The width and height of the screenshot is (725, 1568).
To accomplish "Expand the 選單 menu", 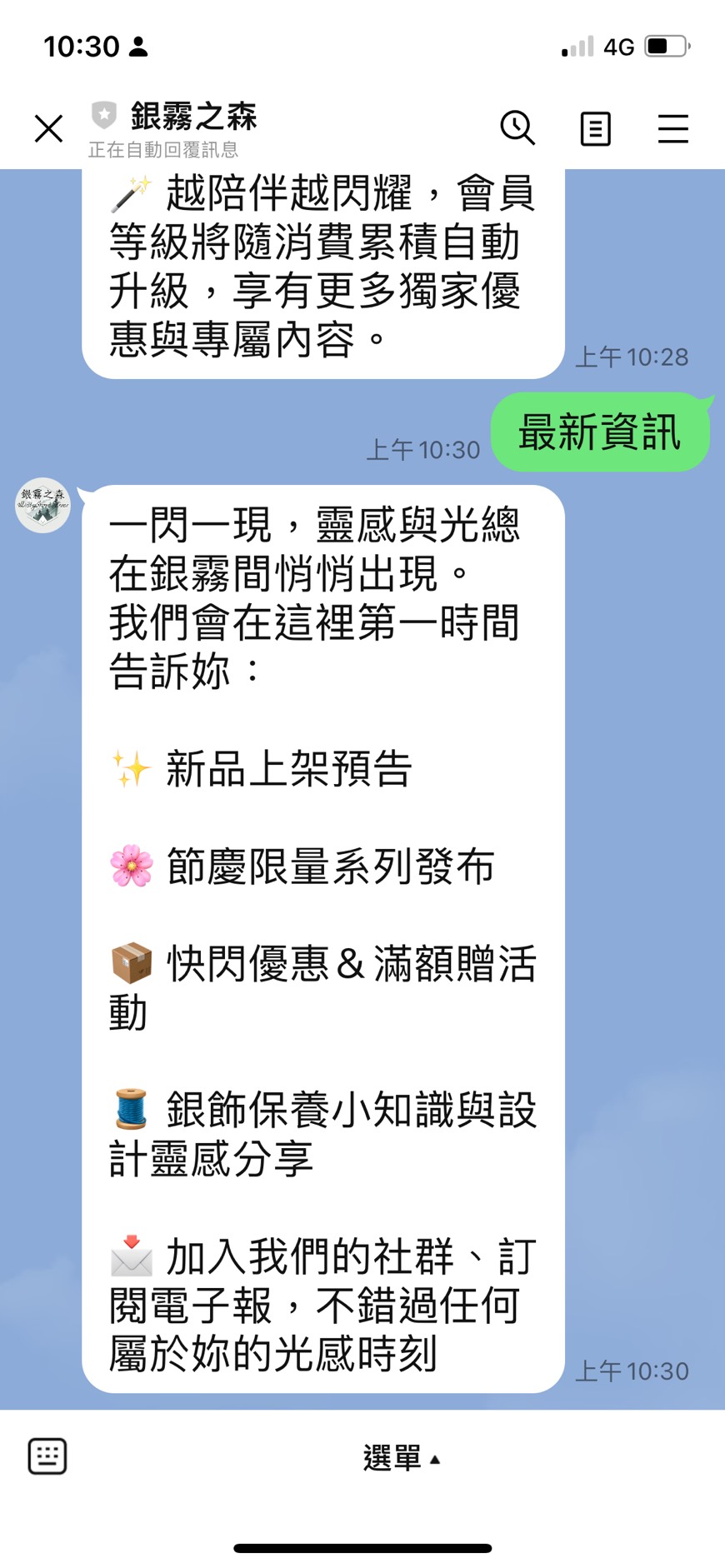I will (x=402, y=1458).
